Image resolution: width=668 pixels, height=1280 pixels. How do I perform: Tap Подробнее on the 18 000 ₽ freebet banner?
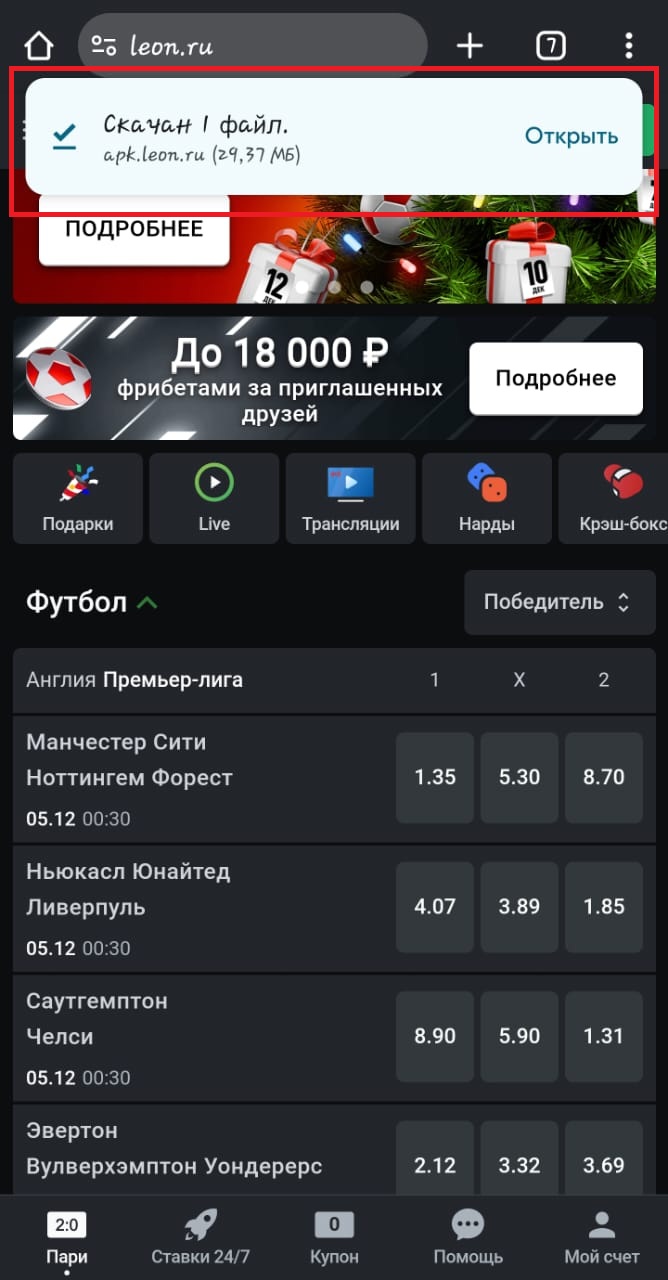556,378
